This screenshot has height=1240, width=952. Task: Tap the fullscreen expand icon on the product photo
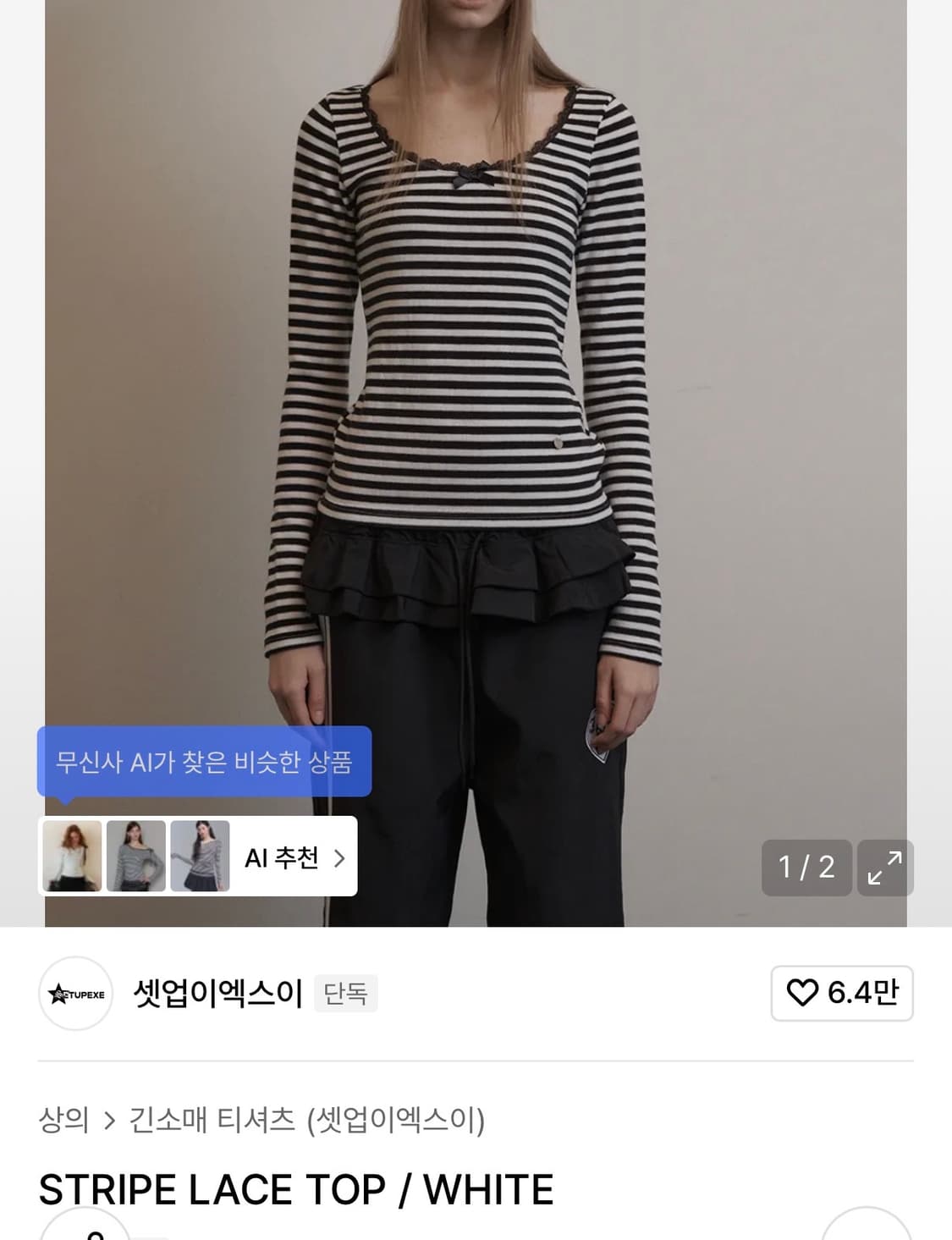(x=885, y=868)
